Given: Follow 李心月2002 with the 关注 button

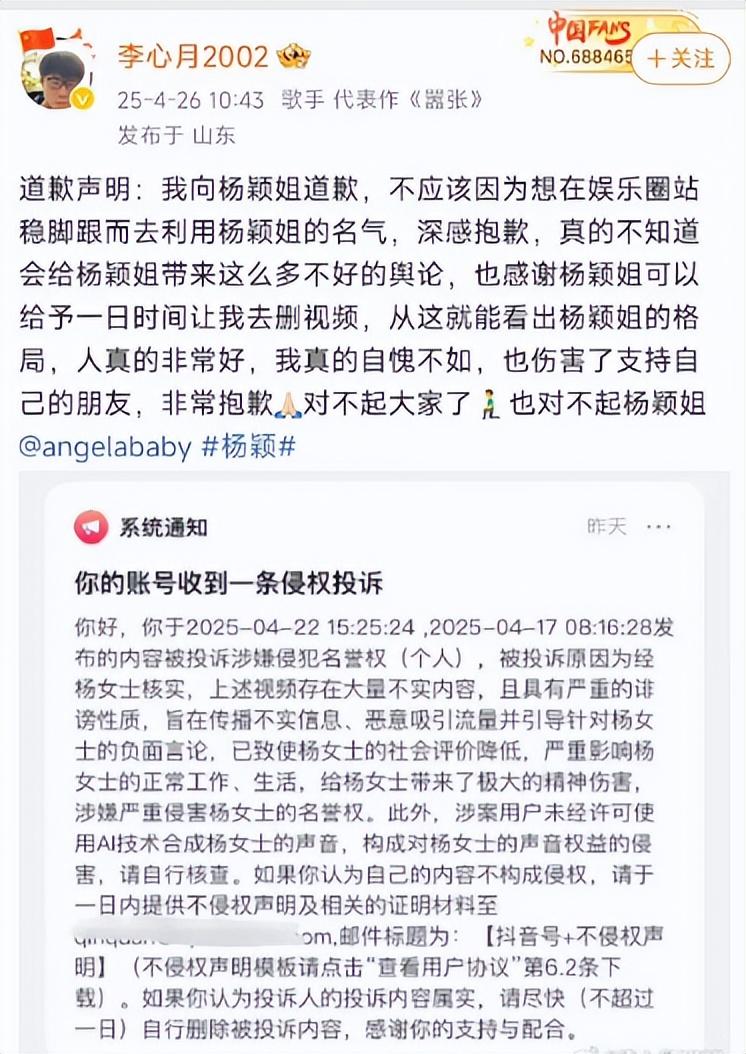Looking at the screenshot, I should tap(681, 58).
